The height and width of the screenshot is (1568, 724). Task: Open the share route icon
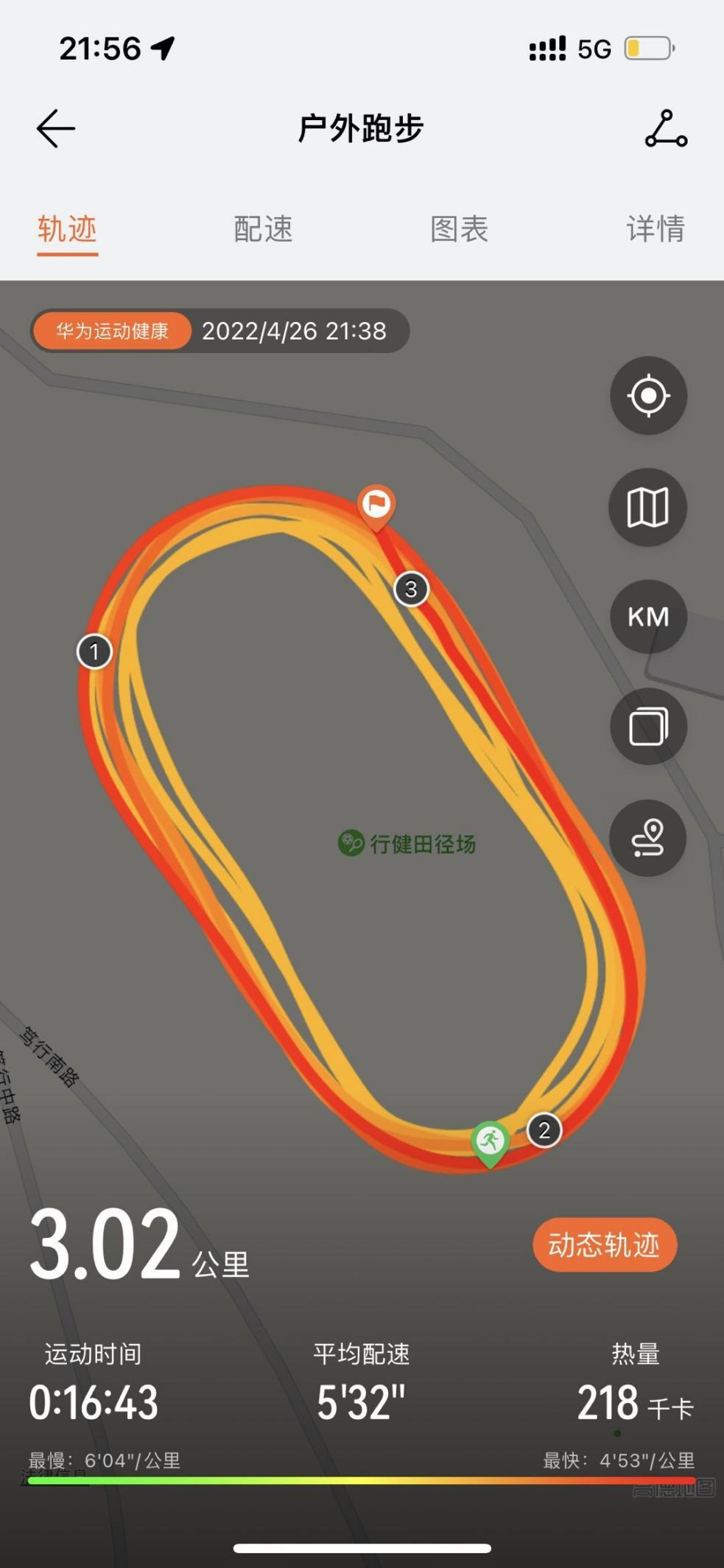[x=666, y=129]
